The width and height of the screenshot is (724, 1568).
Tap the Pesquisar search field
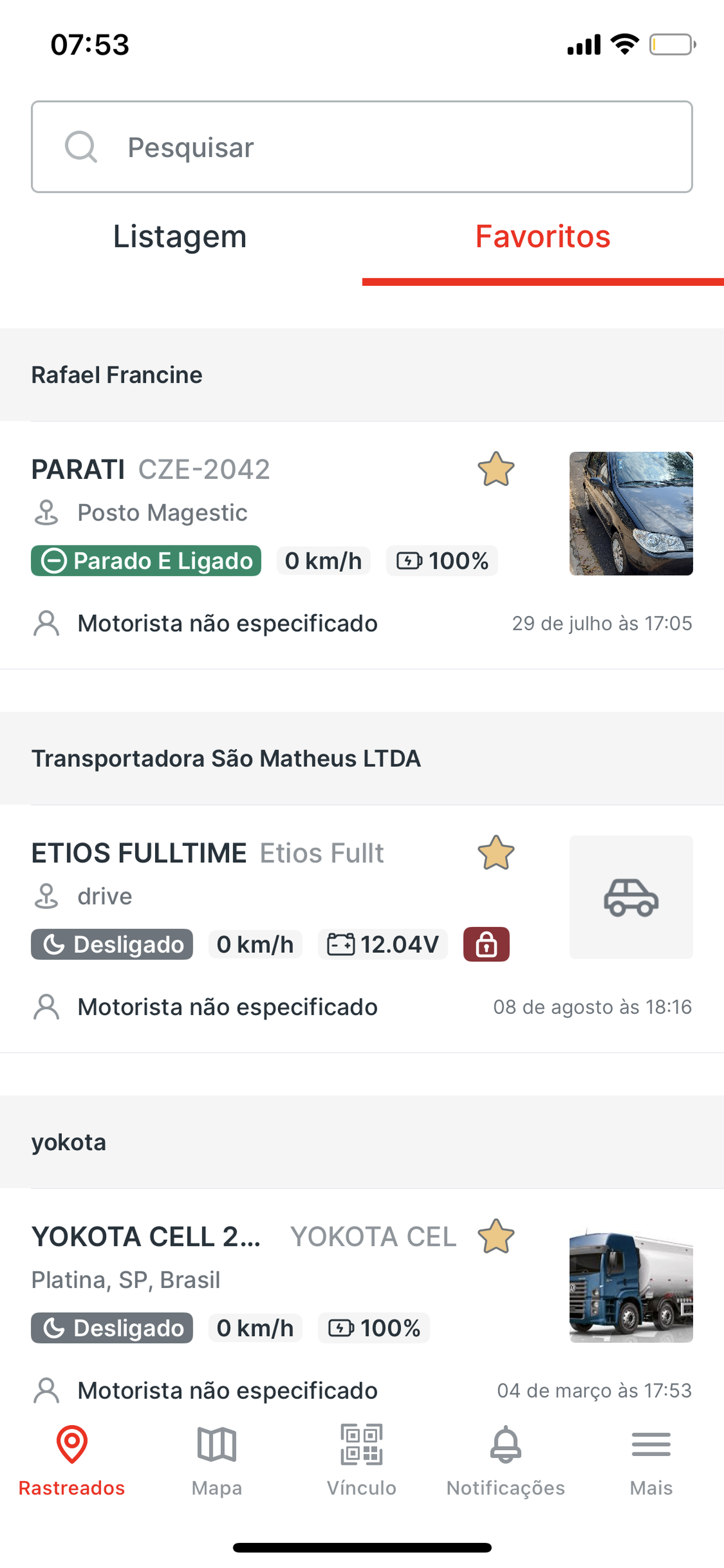362,146
